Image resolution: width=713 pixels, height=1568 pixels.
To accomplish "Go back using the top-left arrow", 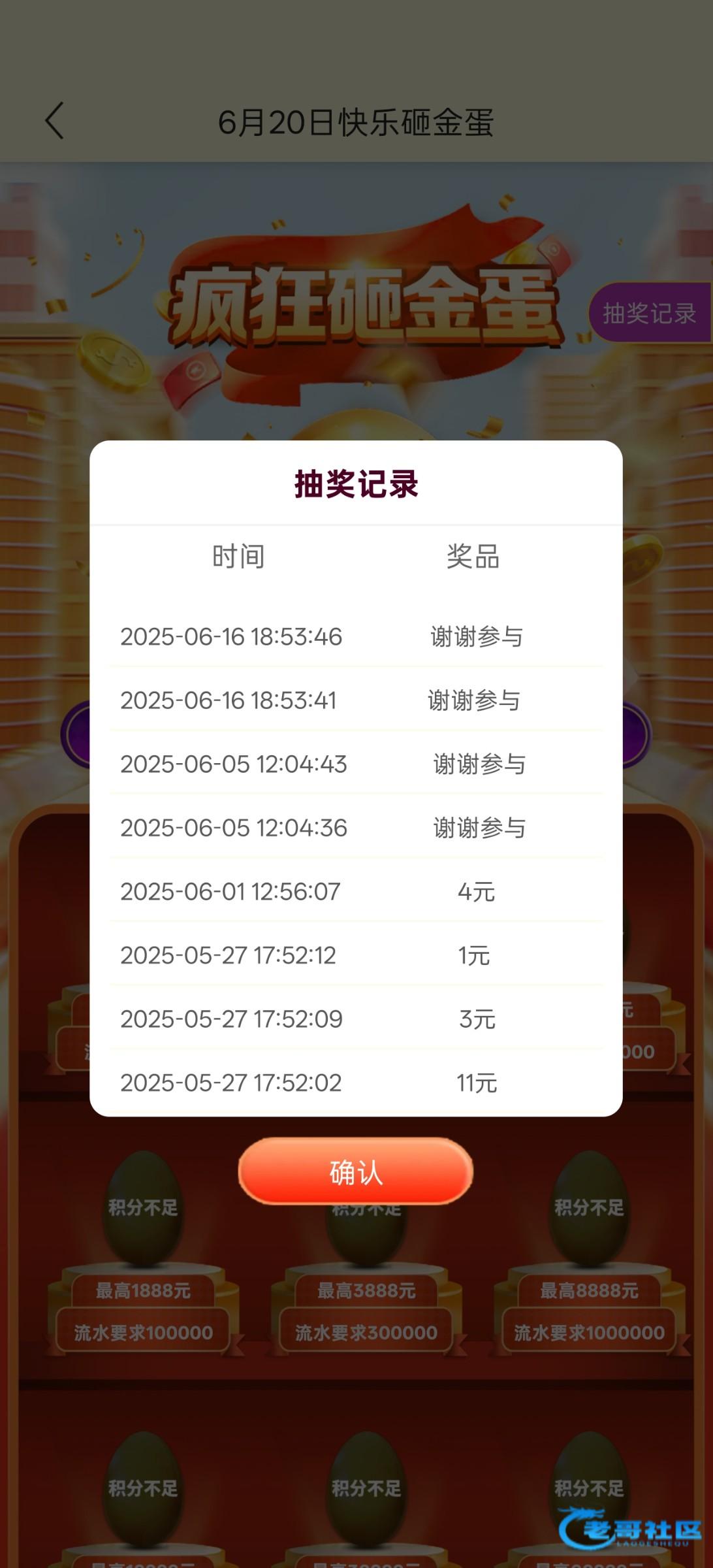I will coord(55,121).
